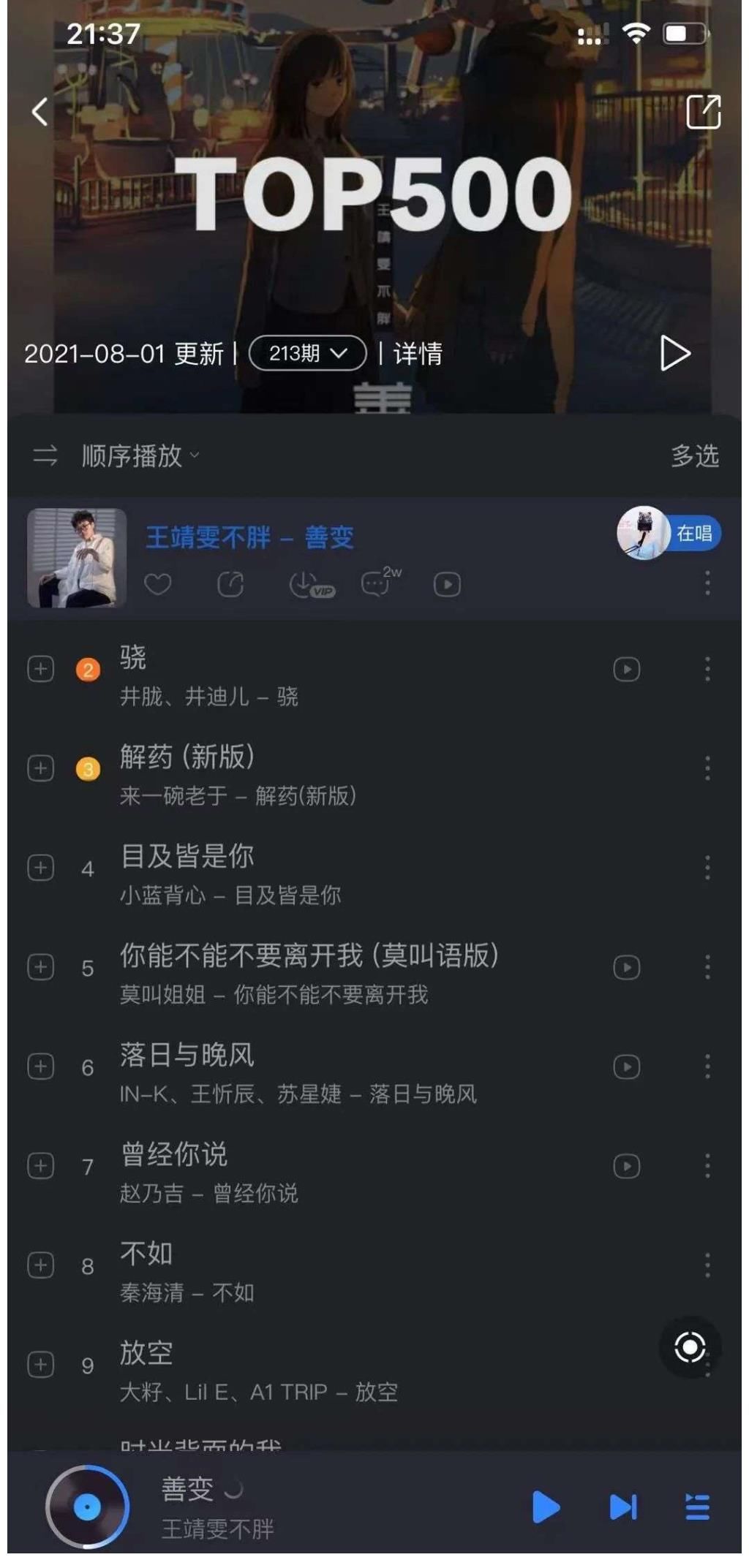Screen dimensions: 749x1568
Task: Download 善变 with the VIP download icon
Action: (309, 586)
